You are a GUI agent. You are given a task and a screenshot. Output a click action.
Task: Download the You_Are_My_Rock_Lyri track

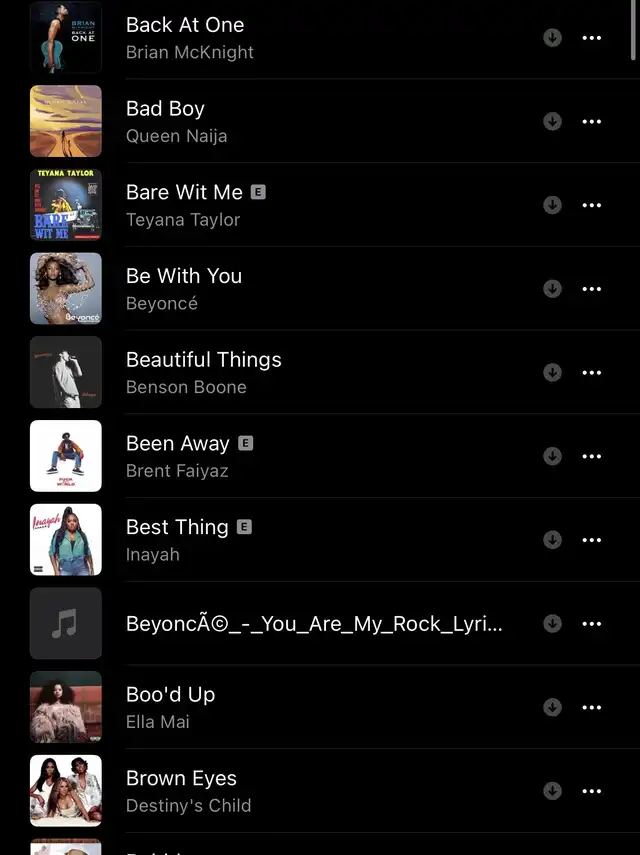(x=552, y=623)
